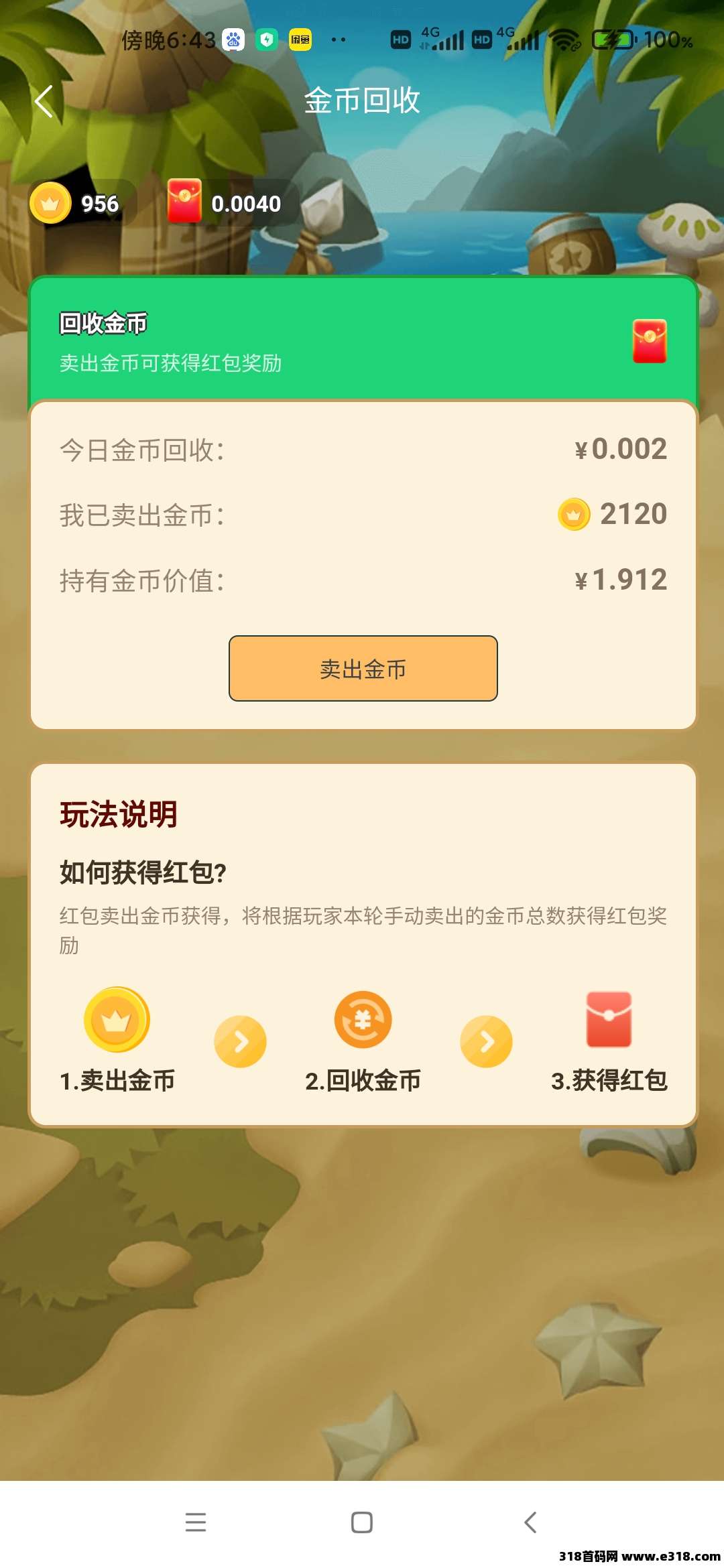Tap the system home button
Image resolution: width=724 pixels, height=1568 pixels.
[x=362, y=1522]
